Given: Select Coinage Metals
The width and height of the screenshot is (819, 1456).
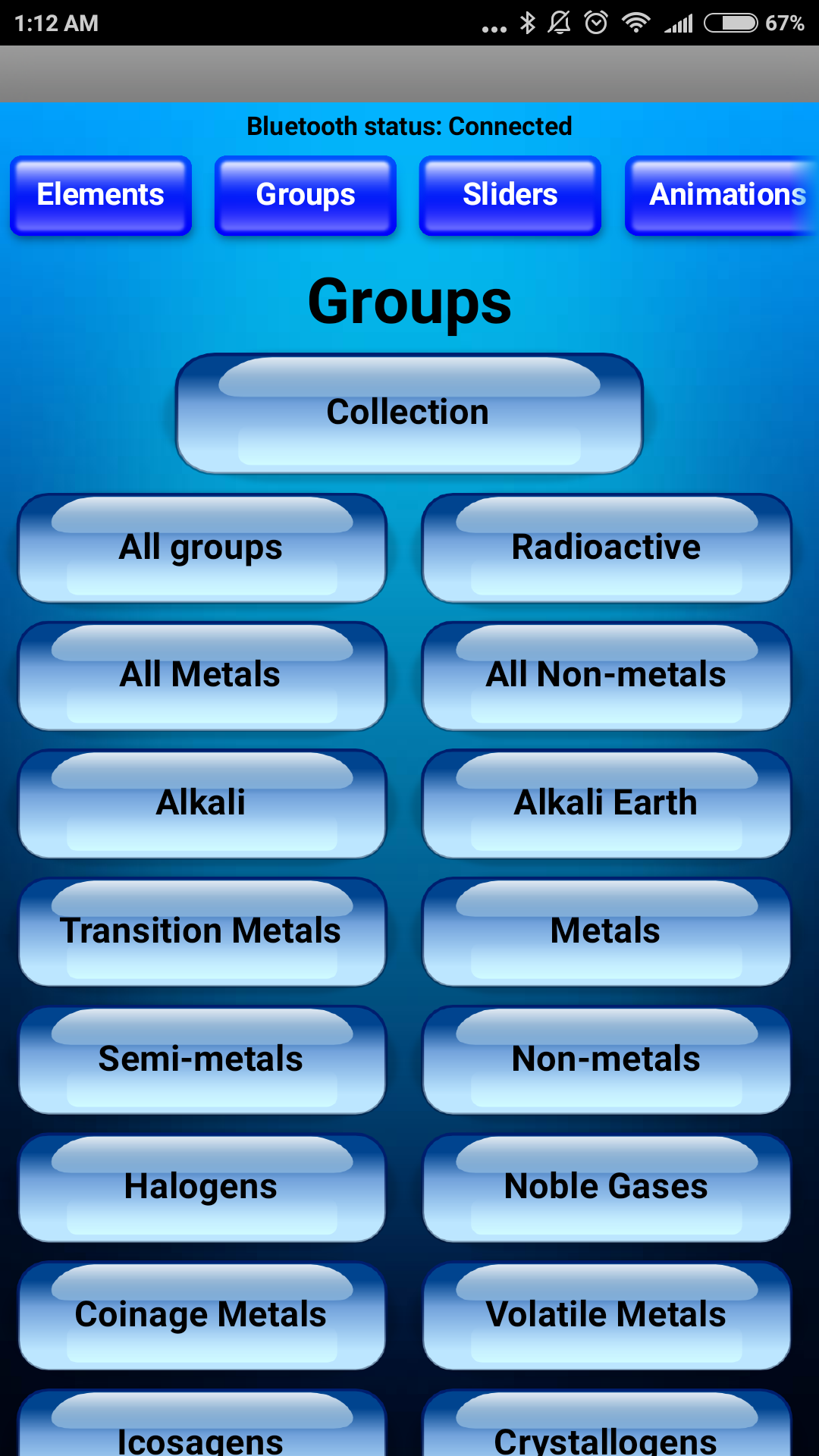Looking at the screenshot, I should (x=202, y=1316).
